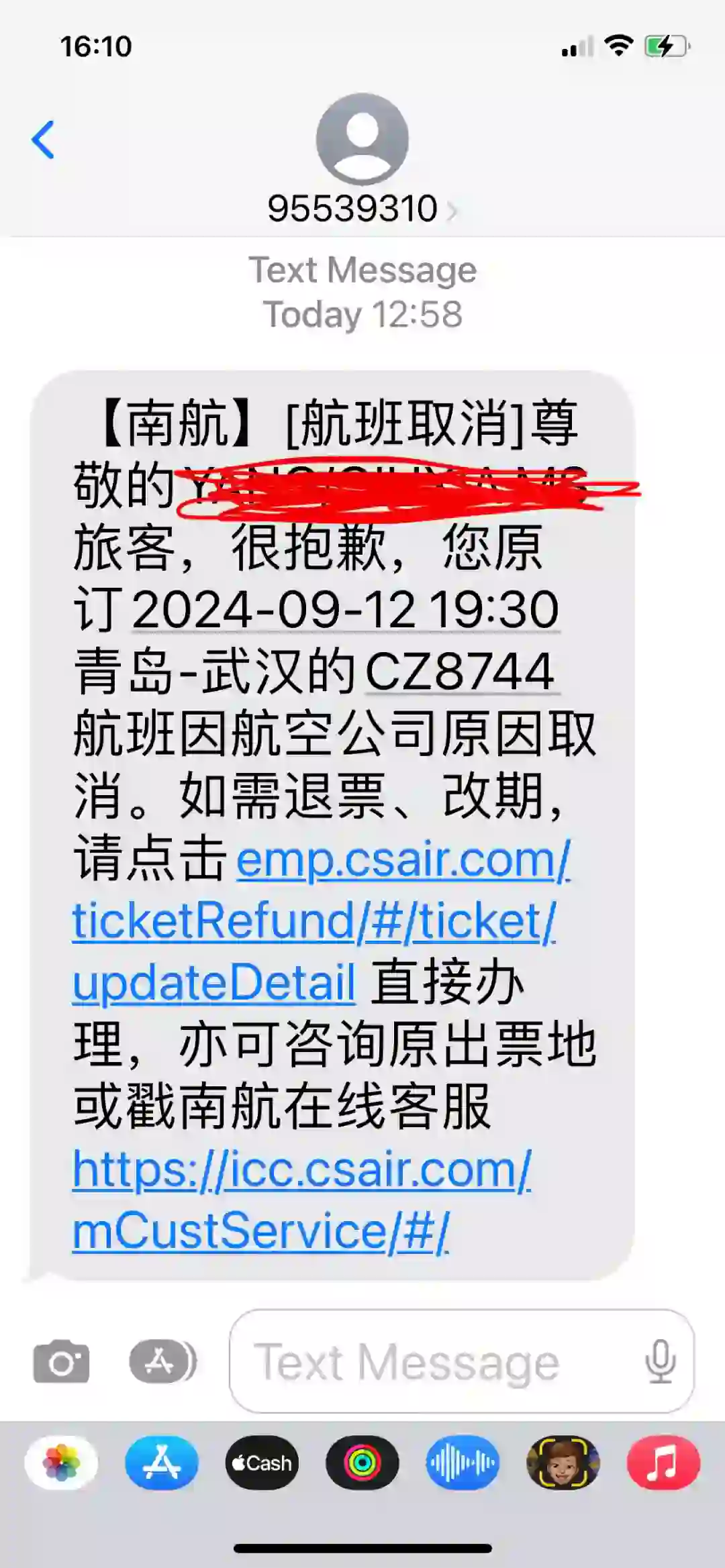Image resolution: width=725 pixels, height=1568 pixels.
Task: Open Memoji stickers in the app strip
Action: click(563, 1463)
